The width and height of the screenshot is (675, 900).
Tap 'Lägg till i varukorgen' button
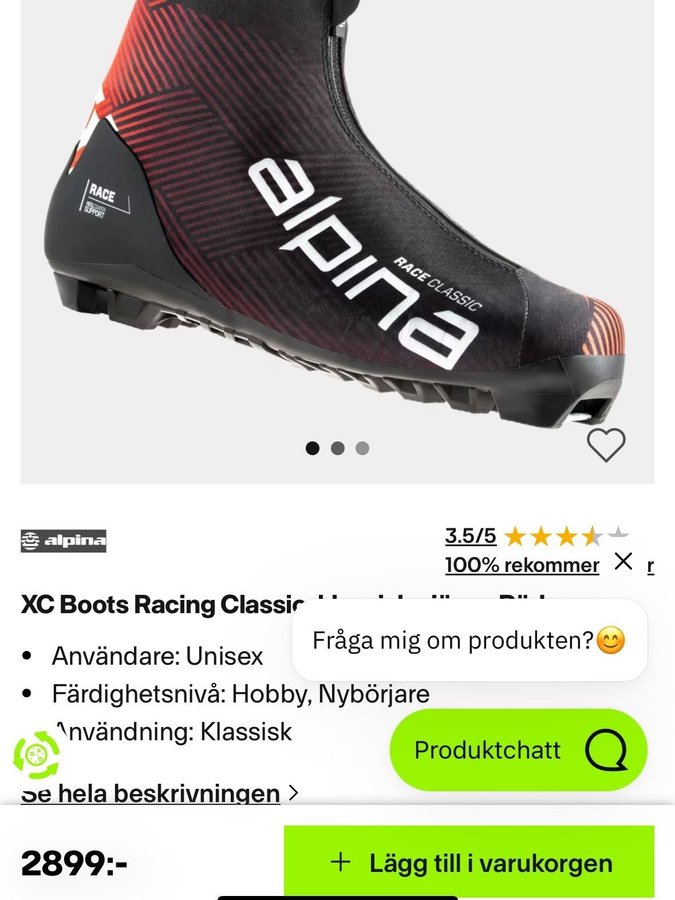coord(469,862)
